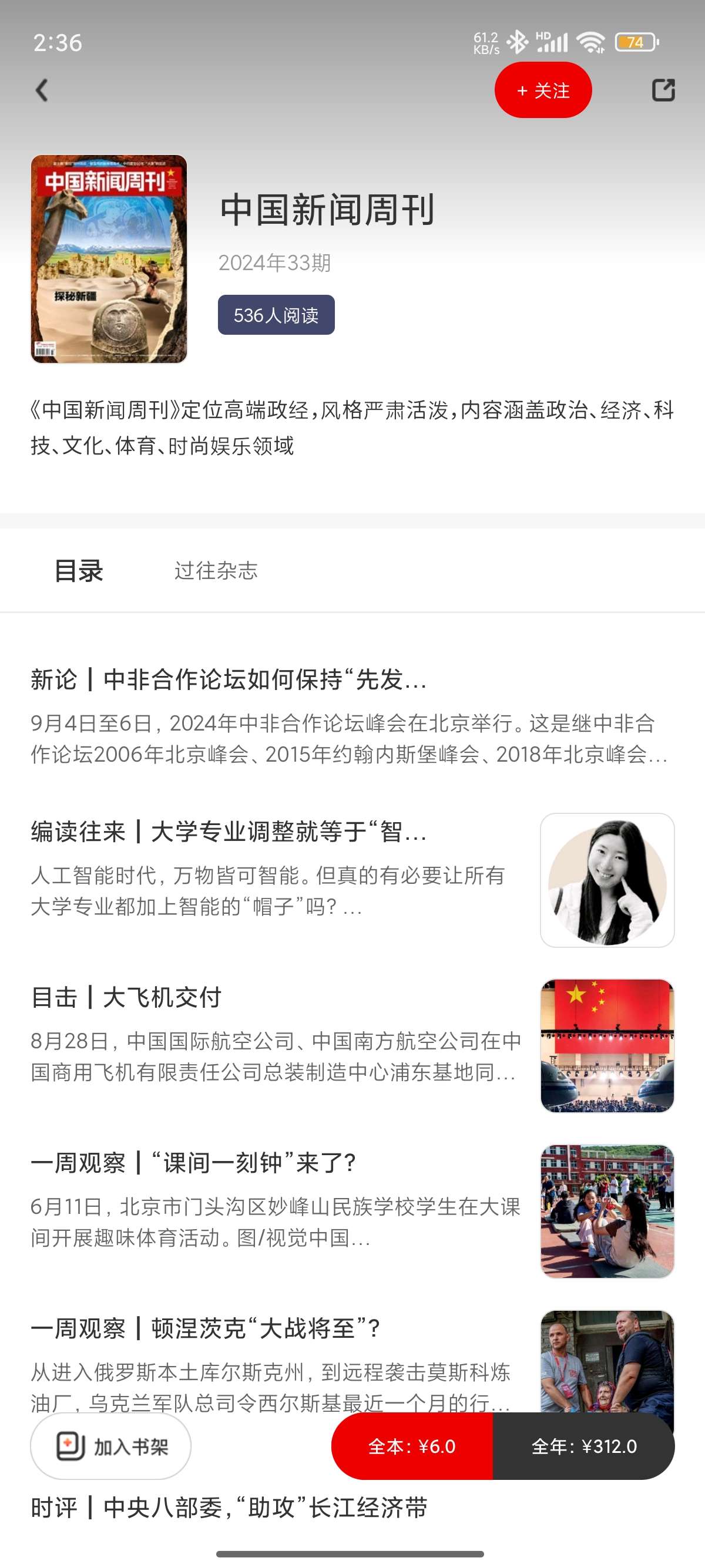Open the article 新论｜中非合作论坛如何保持
The width and height of the screenshot is (705, 1568).
(229, 679)
